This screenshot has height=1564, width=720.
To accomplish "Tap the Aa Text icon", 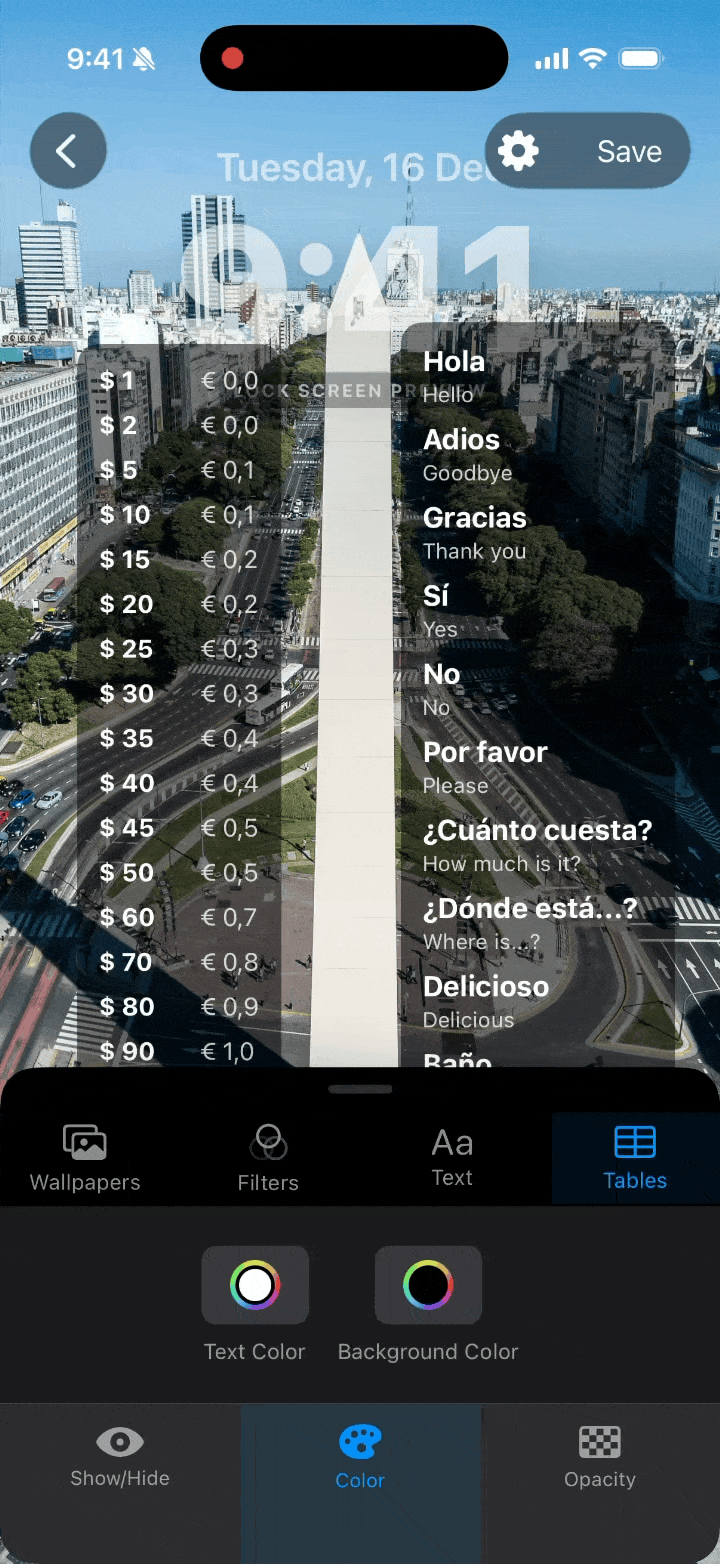I will 452,1144.
